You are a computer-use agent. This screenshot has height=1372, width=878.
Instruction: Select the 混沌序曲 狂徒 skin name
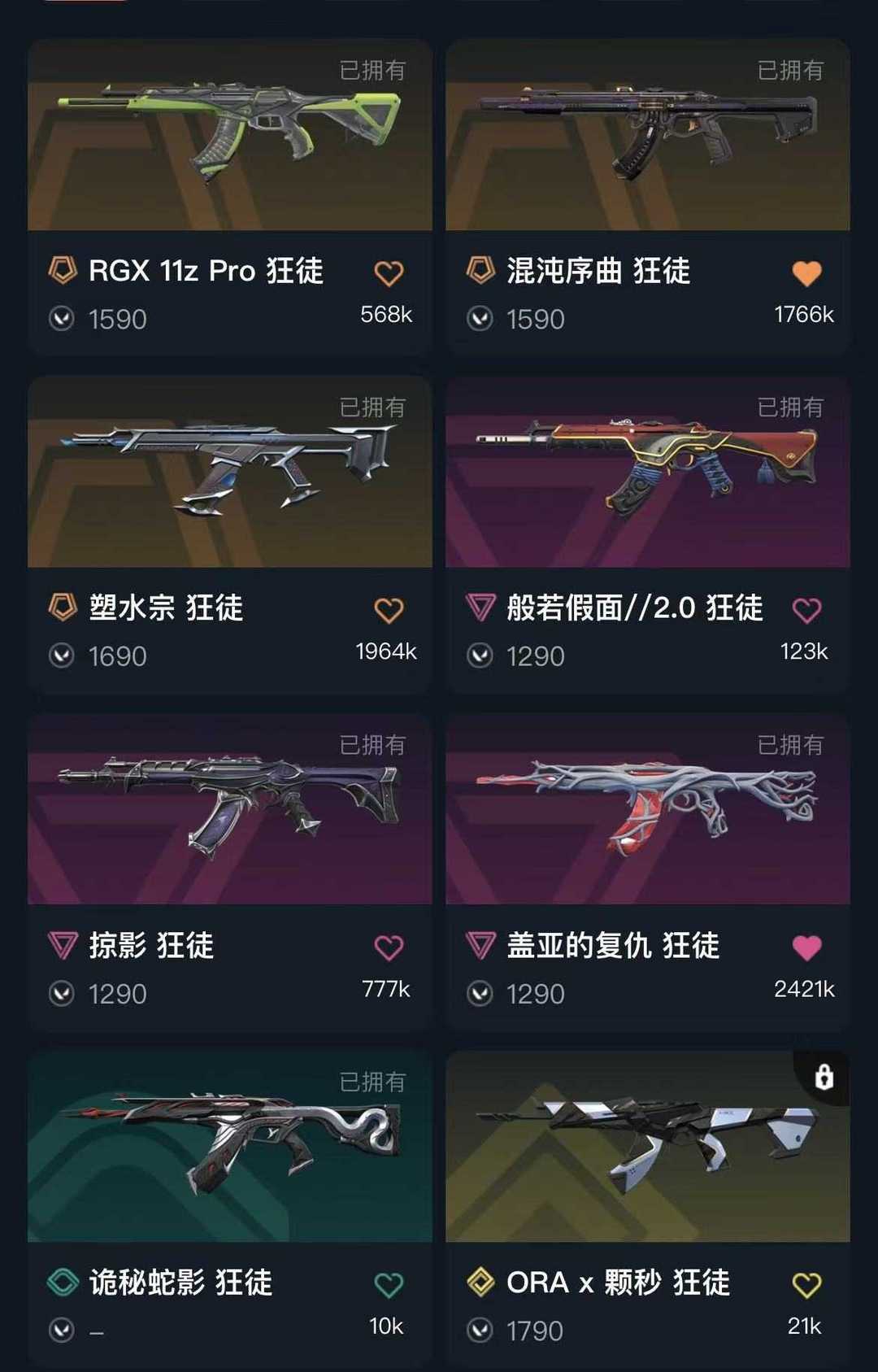tap(599, 272)
